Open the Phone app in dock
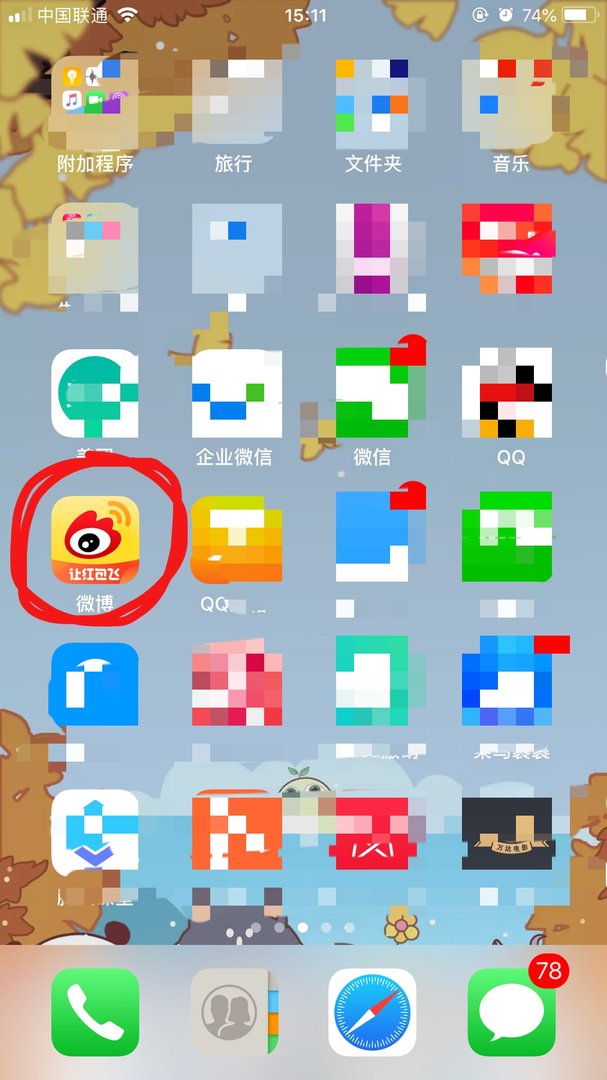The width and height of the screenshot is (607, 1080). click(x=95, y=1012)
